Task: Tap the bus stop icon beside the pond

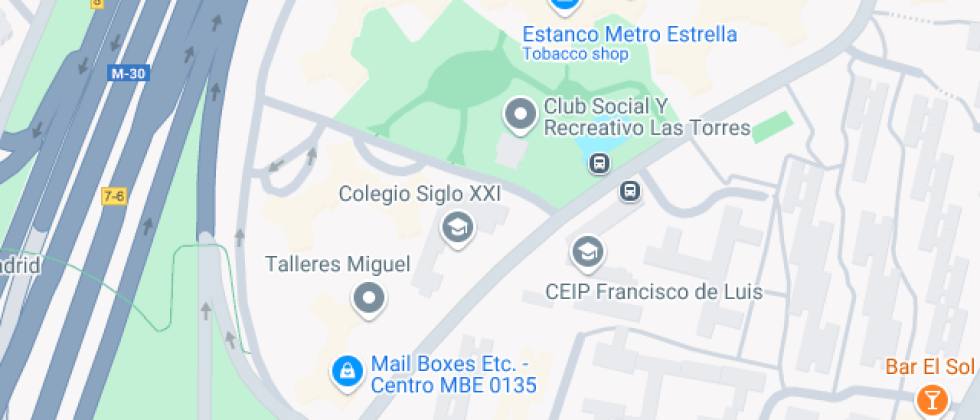Action: 598,163
